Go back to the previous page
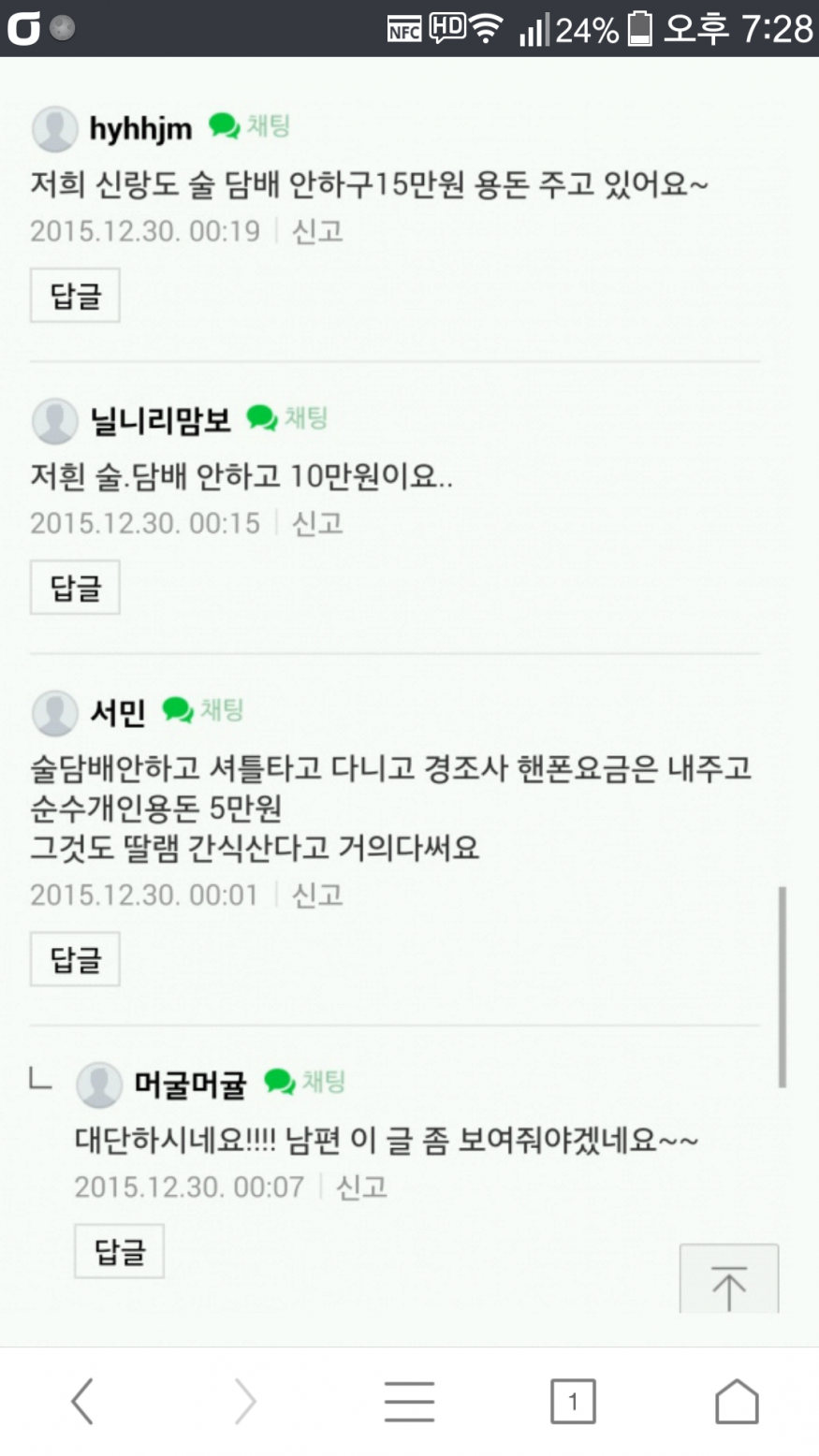This screenshot has height=1456, width=819. [82, 1402]
